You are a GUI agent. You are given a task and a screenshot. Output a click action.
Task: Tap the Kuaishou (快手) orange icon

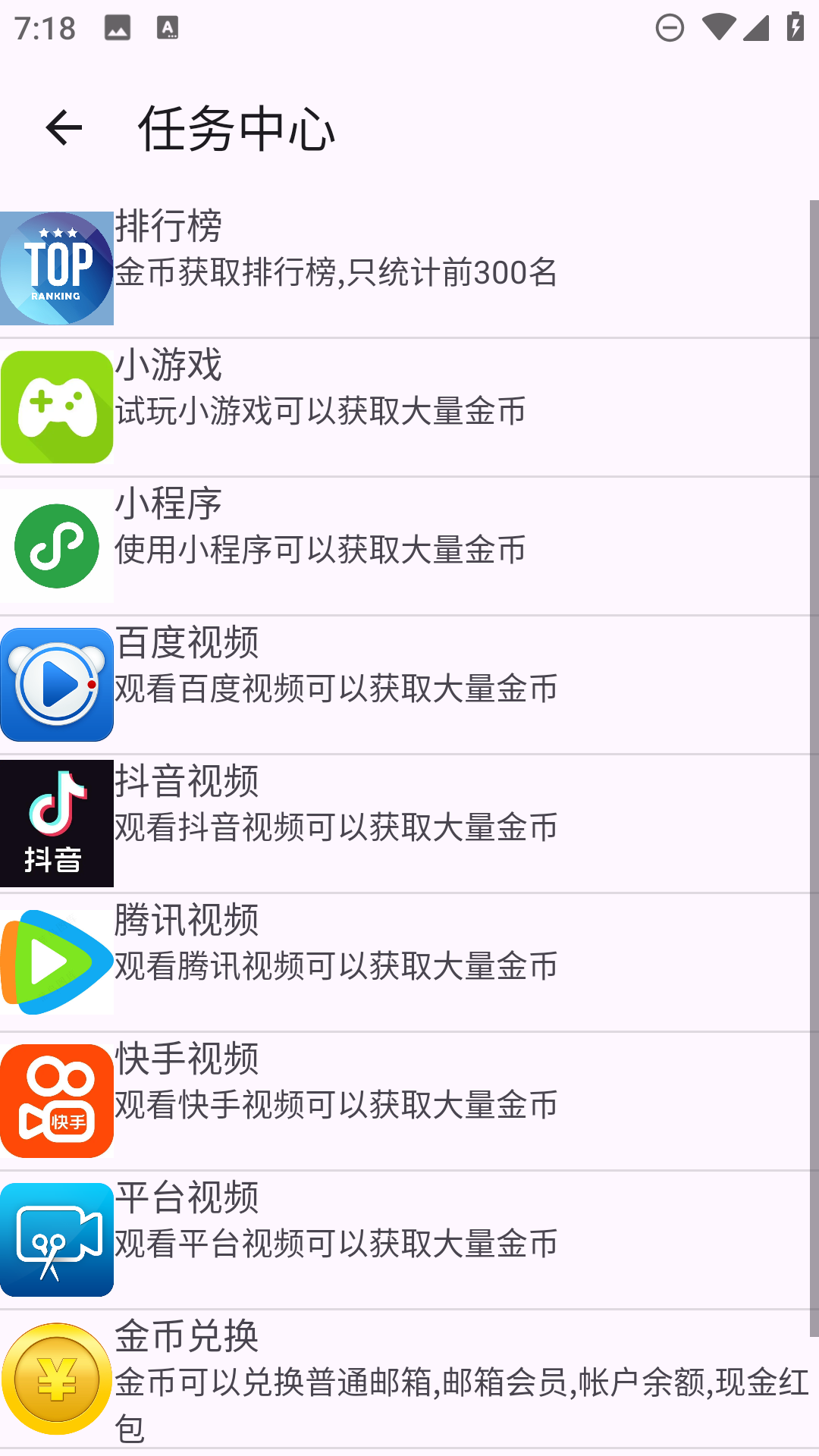[x=57, y=1098]
